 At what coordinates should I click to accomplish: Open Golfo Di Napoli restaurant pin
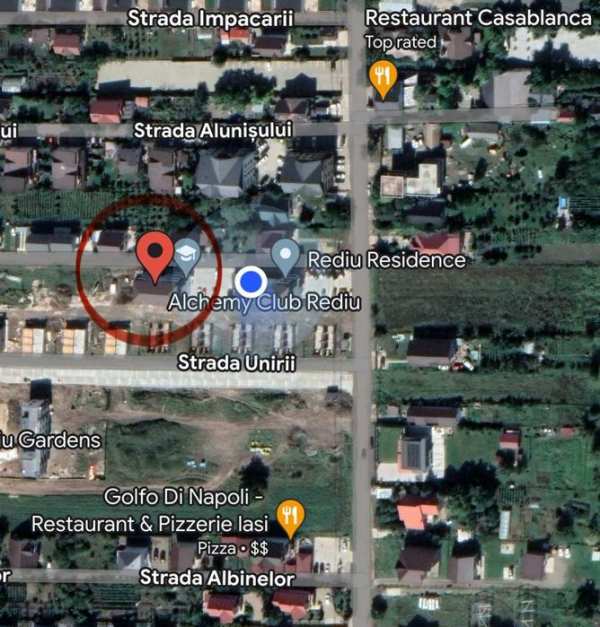point(290,514)
